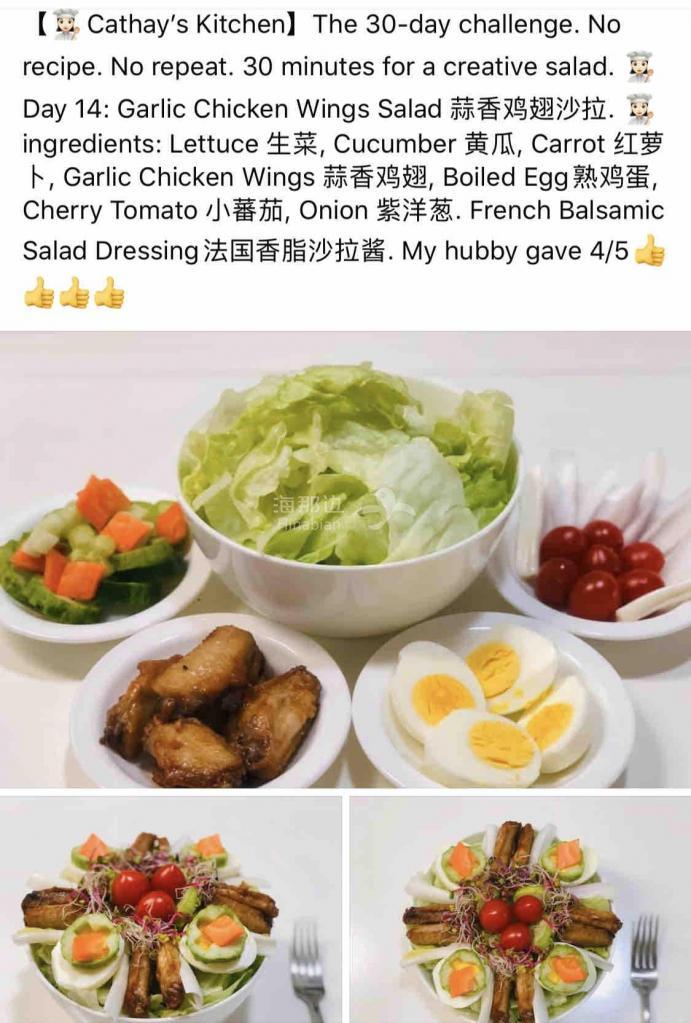Open the bottom-left finished salad photo
691x1023 pixels.
[x=170, y=910]
